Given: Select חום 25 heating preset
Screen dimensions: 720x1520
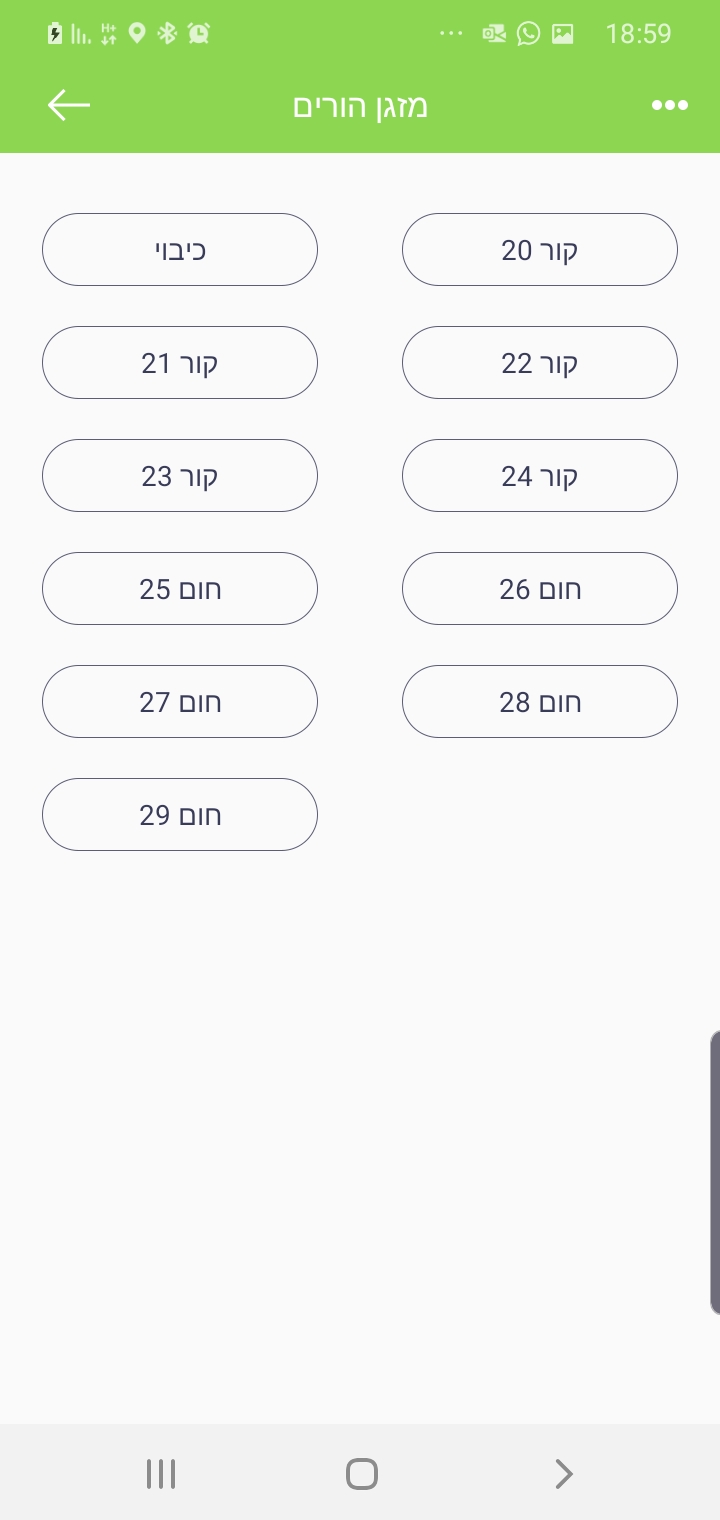Looking at the screenshot, I should coord(180,588).
